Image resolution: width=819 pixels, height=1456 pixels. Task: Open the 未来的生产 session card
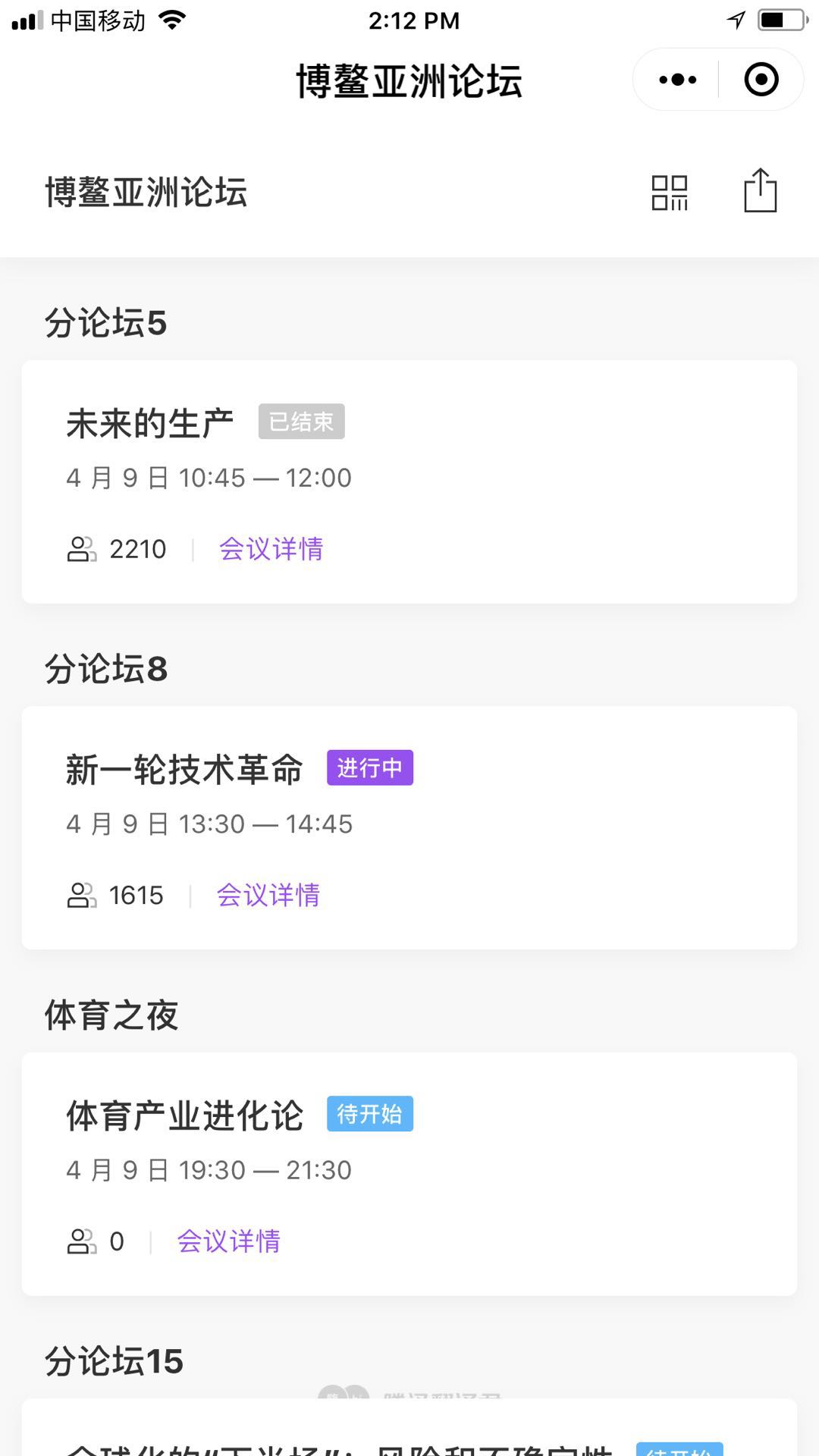(409, 482)
